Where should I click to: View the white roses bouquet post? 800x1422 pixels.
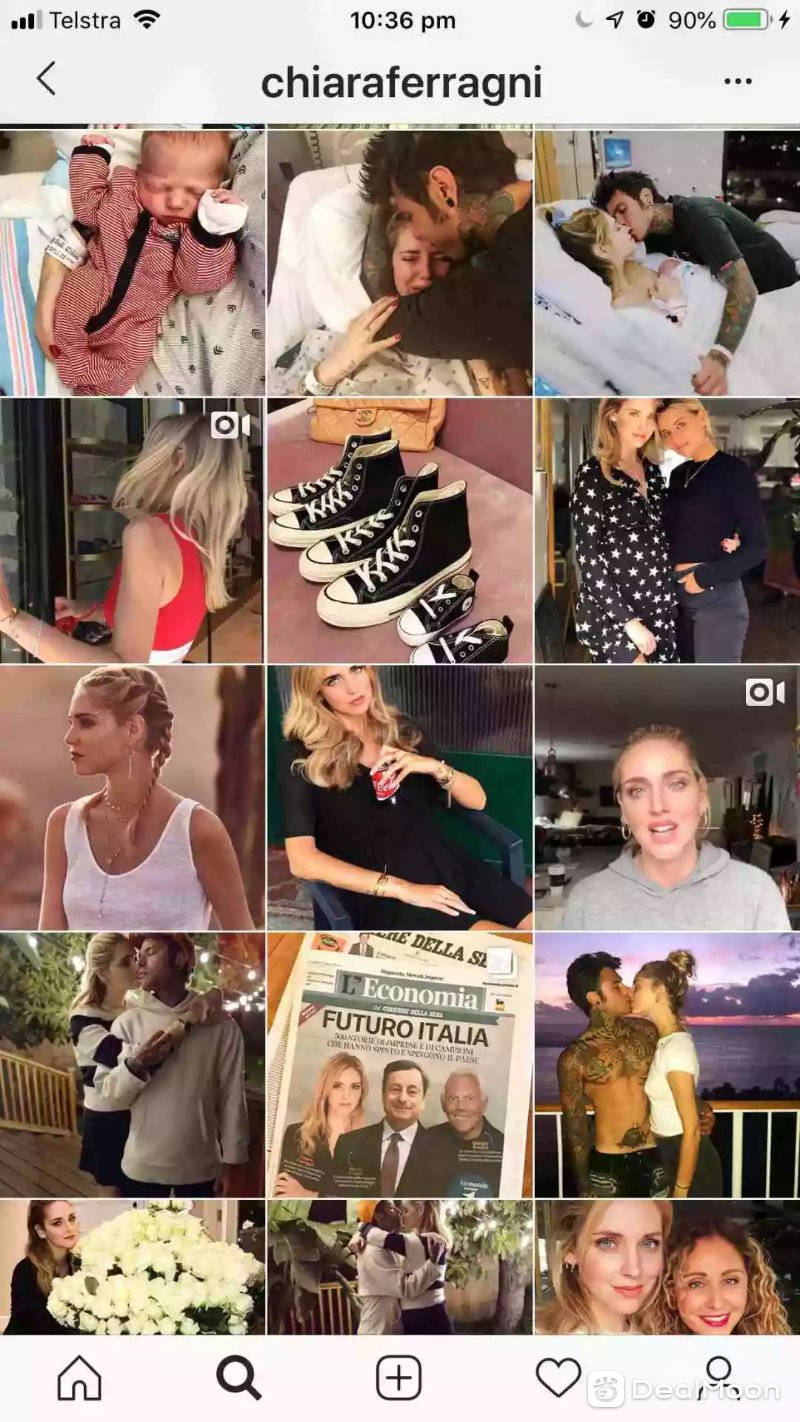point(132,1268)
